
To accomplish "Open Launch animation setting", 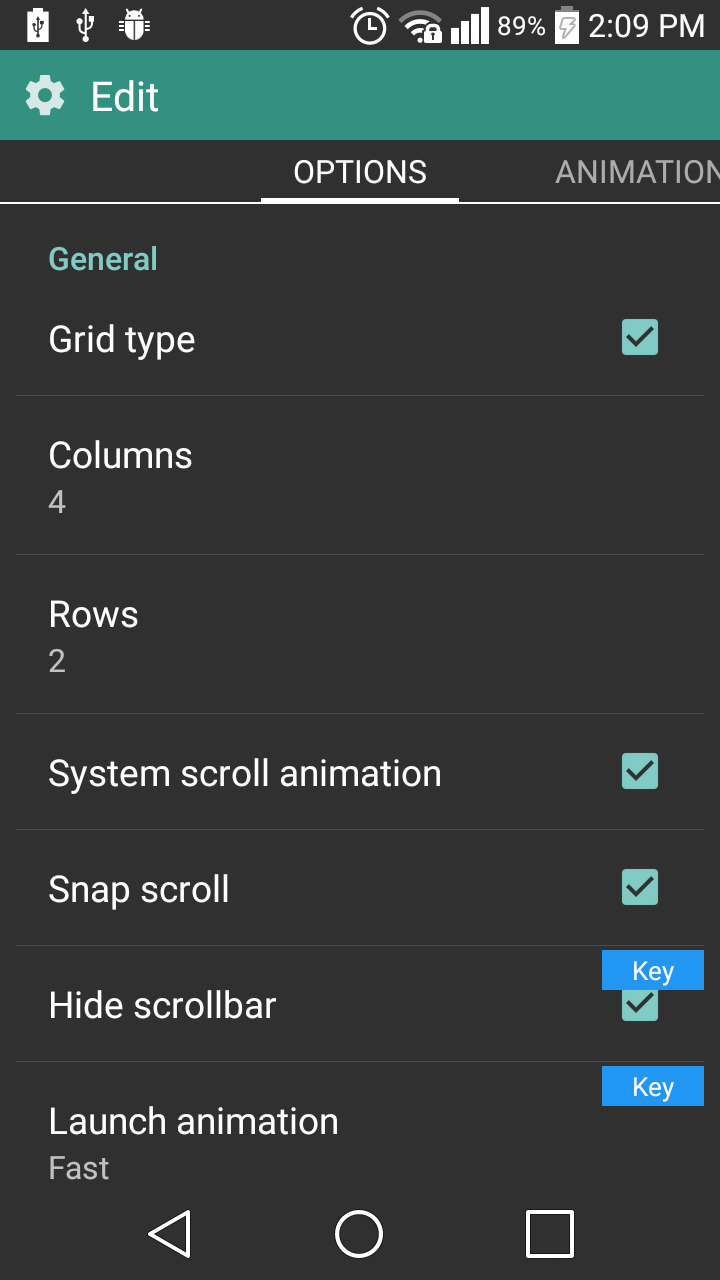I will pyautogui.click(x=300, y=1142).
